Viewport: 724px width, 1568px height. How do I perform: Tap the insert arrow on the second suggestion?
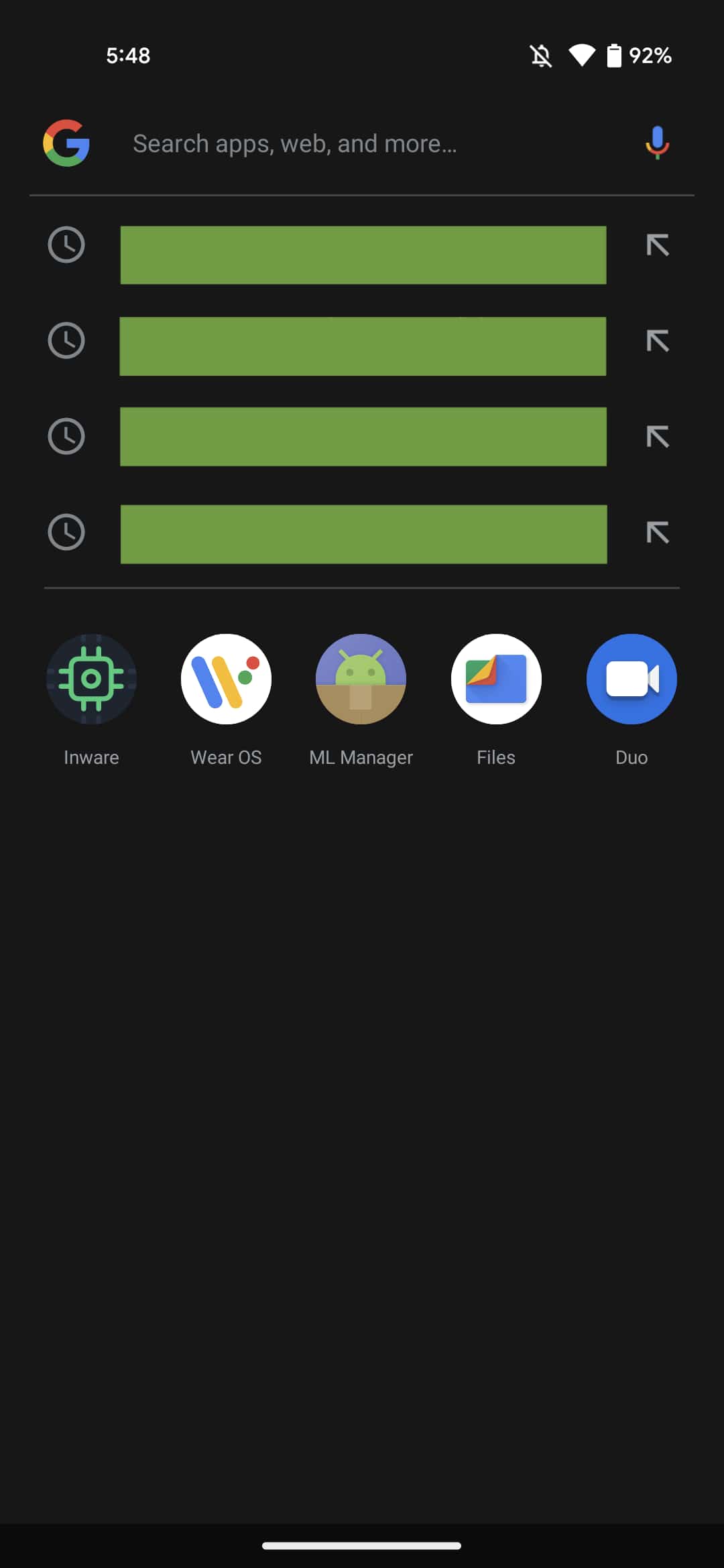pos(658,341)
